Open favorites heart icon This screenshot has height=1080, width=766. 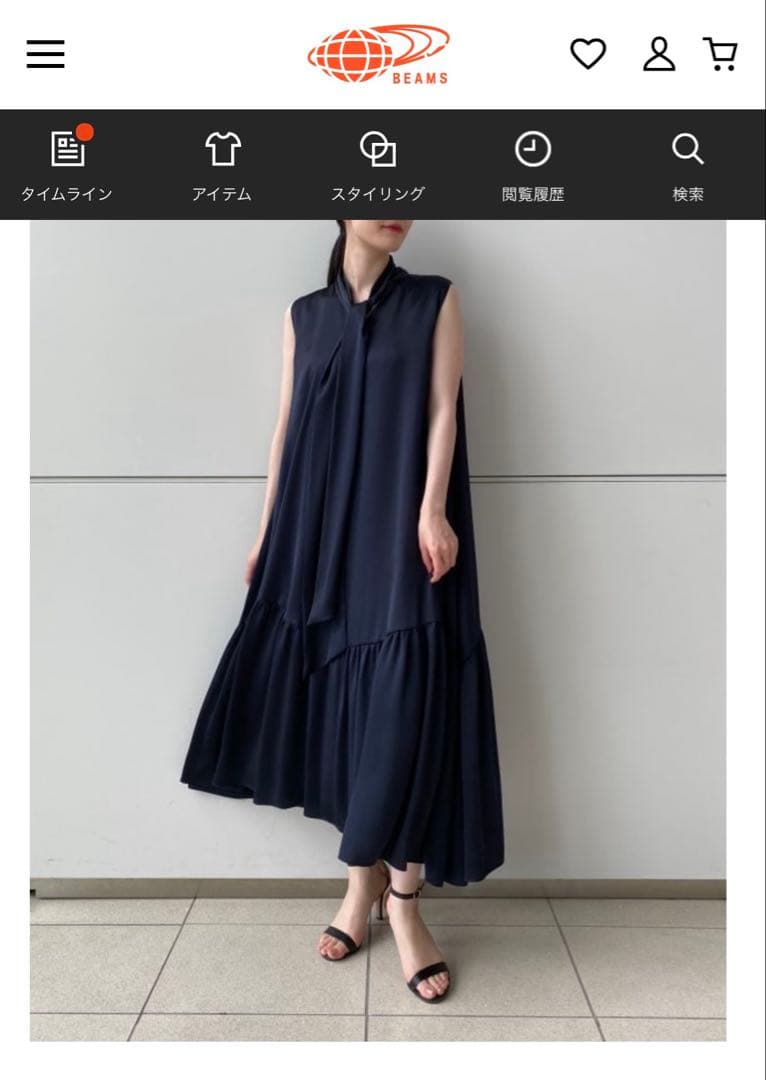point(588,54)
